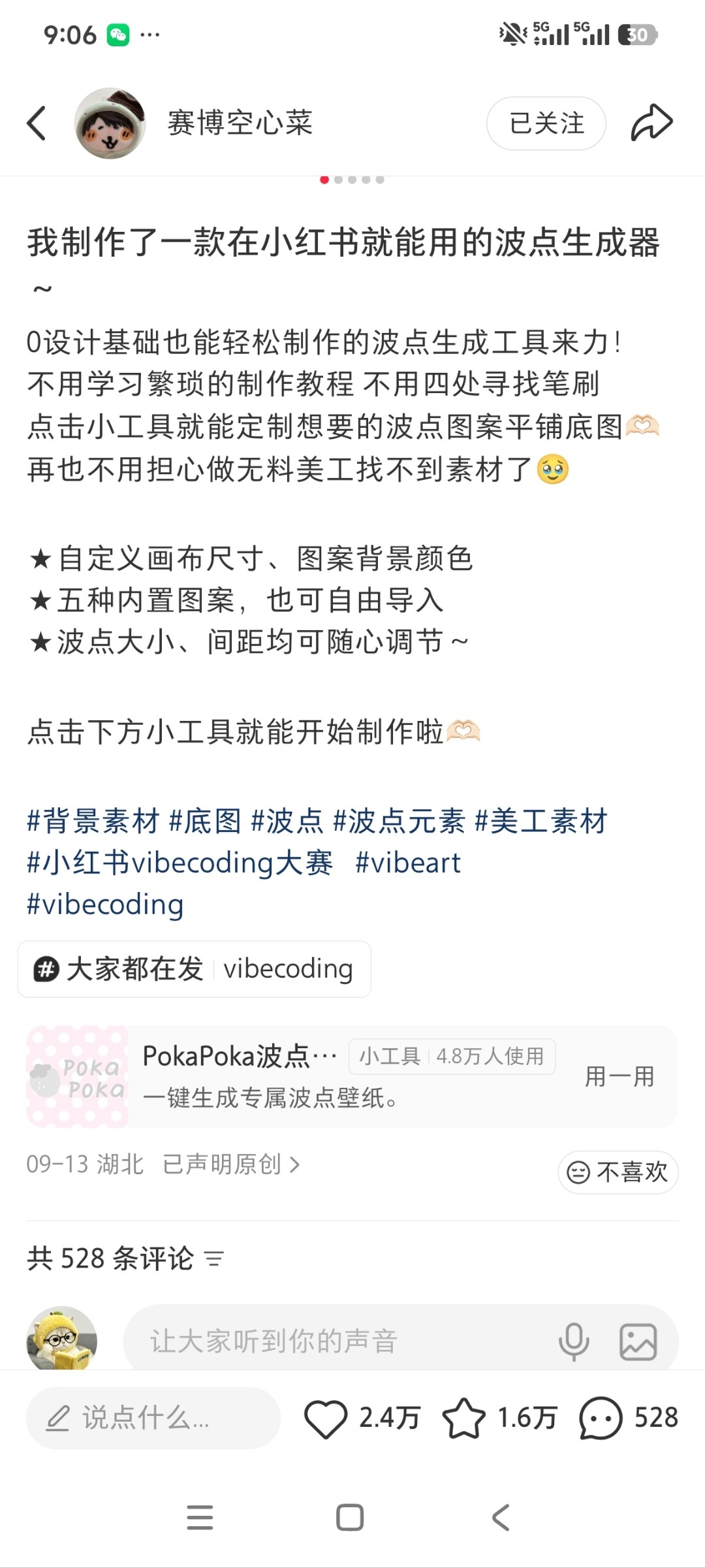The width and height of the screenshot is (705, 1568).
Task: Open the 大家都在发 vibecoding topic chip
Action: click(x=195, y=969)
